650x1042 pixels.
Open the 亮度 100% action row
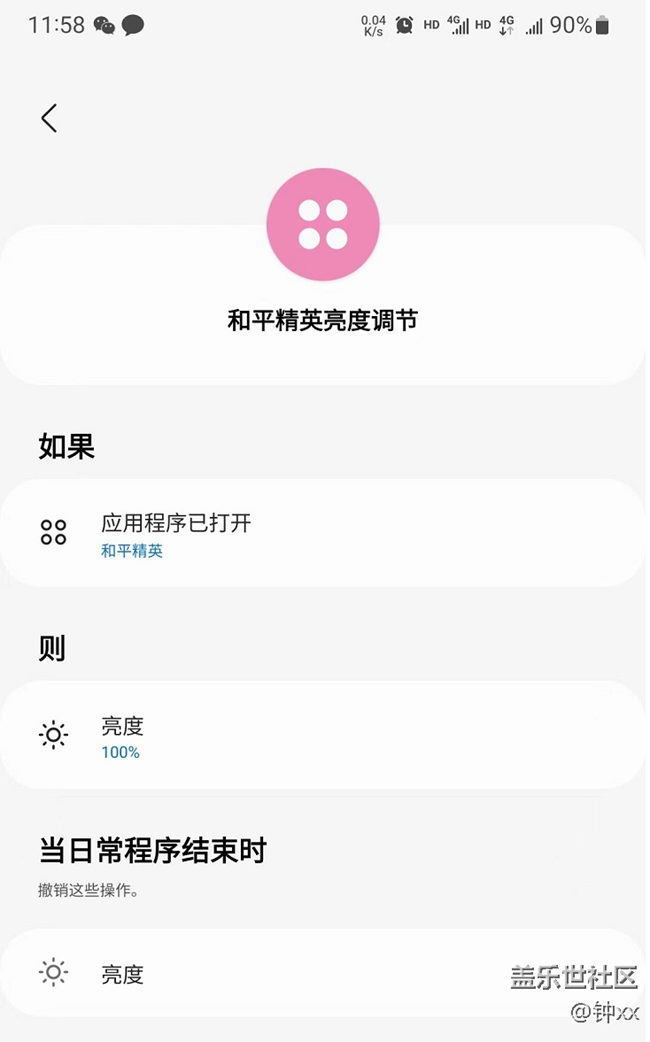tap(322, 737)
